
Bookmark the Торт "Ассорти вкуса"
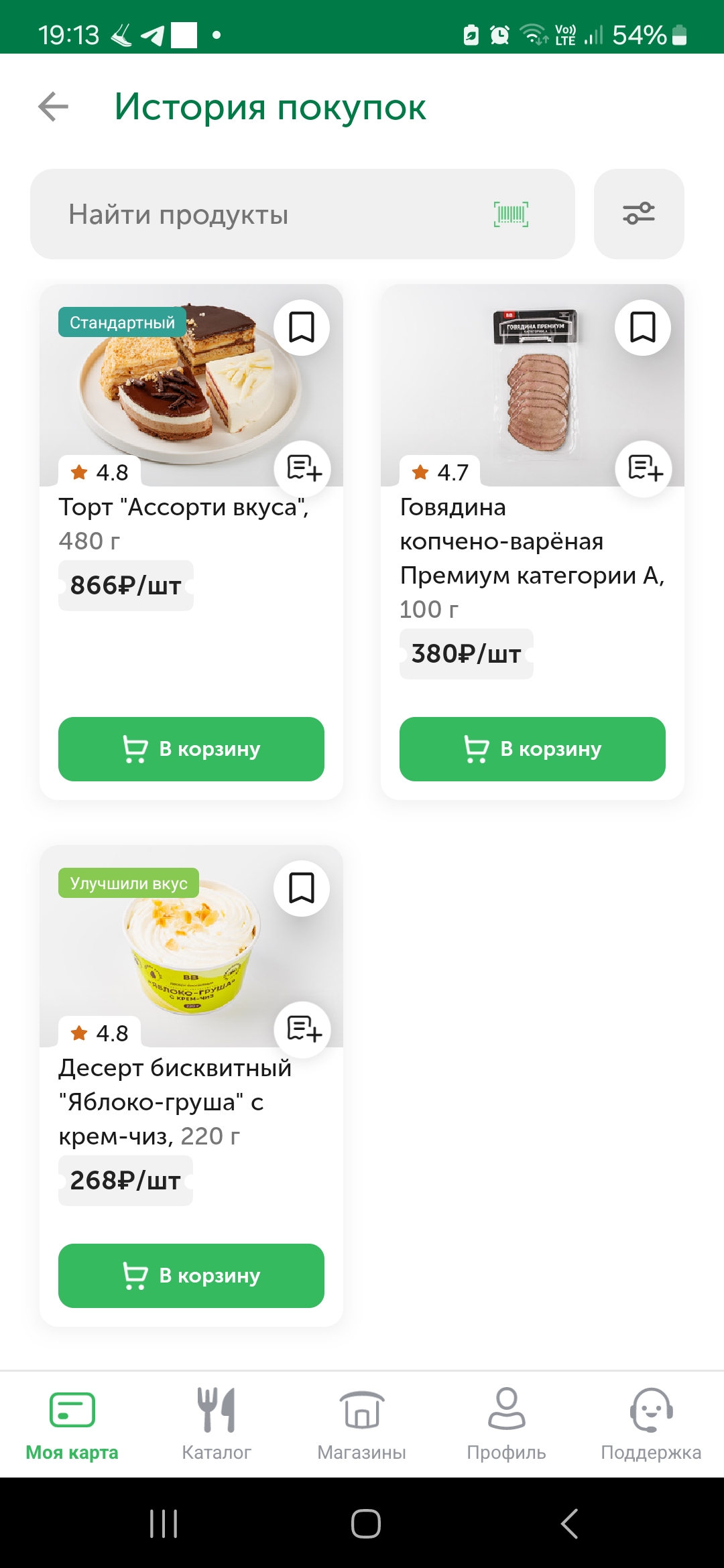[302, 327]
